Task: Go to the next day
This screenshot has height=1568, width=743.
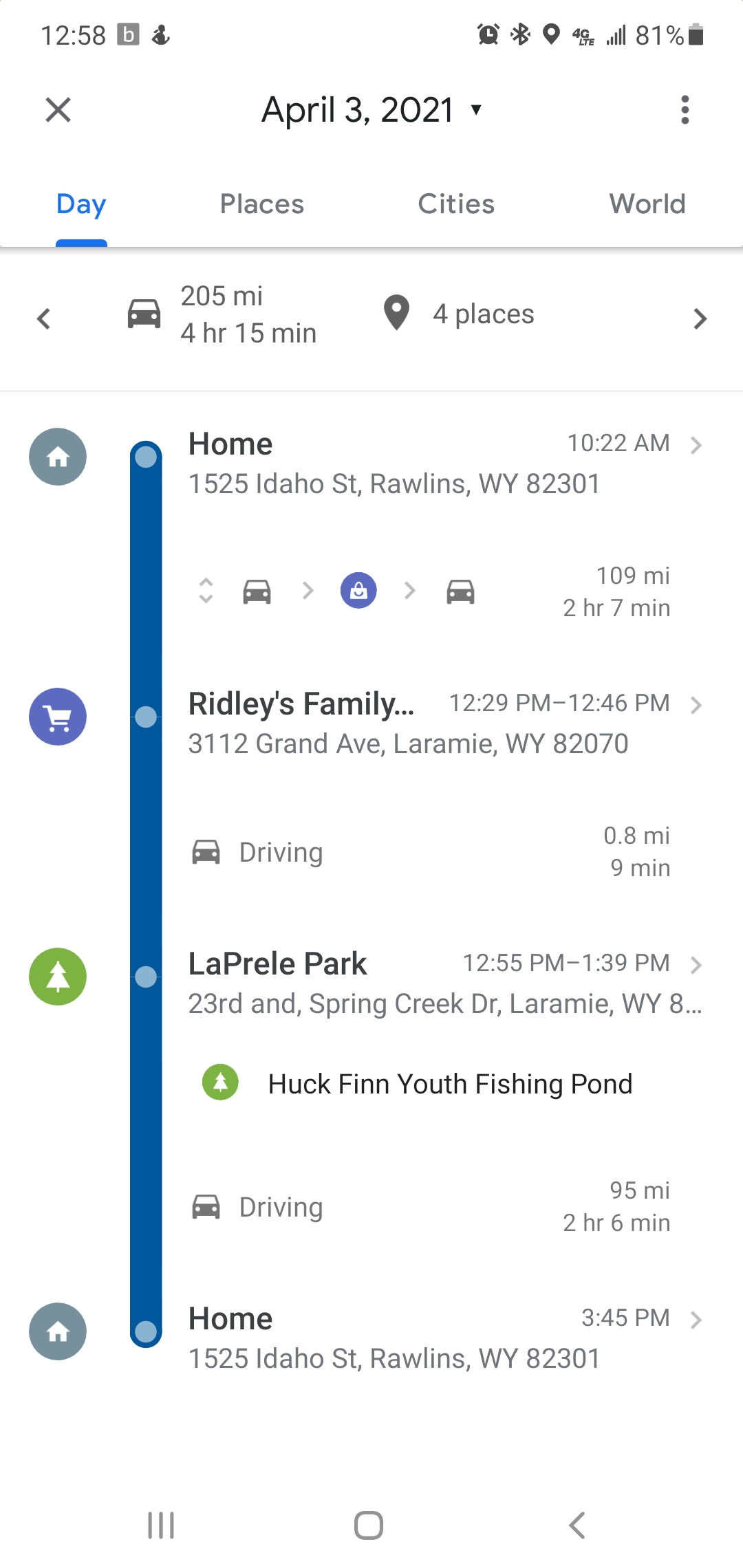Action: coord(700,318)
